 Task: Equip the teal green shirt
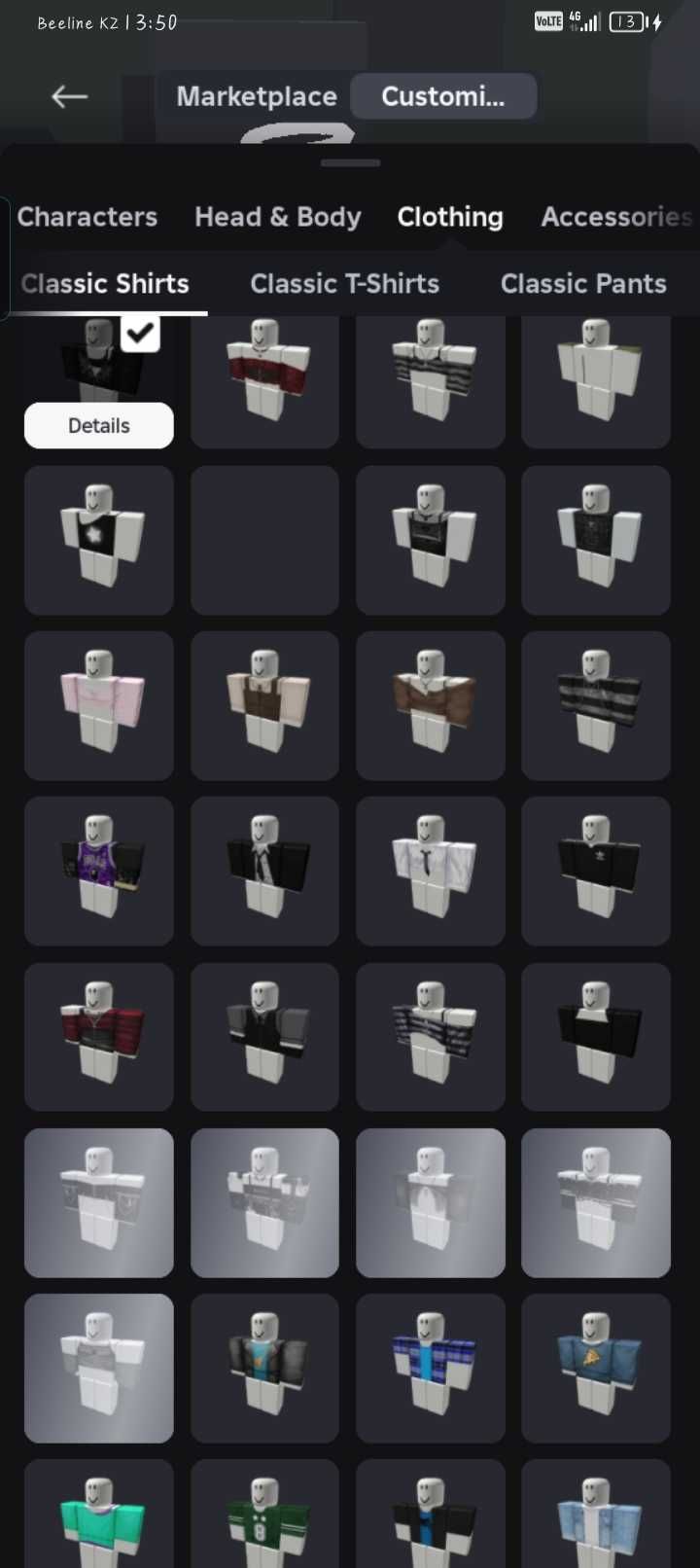tap(98, 1517)
